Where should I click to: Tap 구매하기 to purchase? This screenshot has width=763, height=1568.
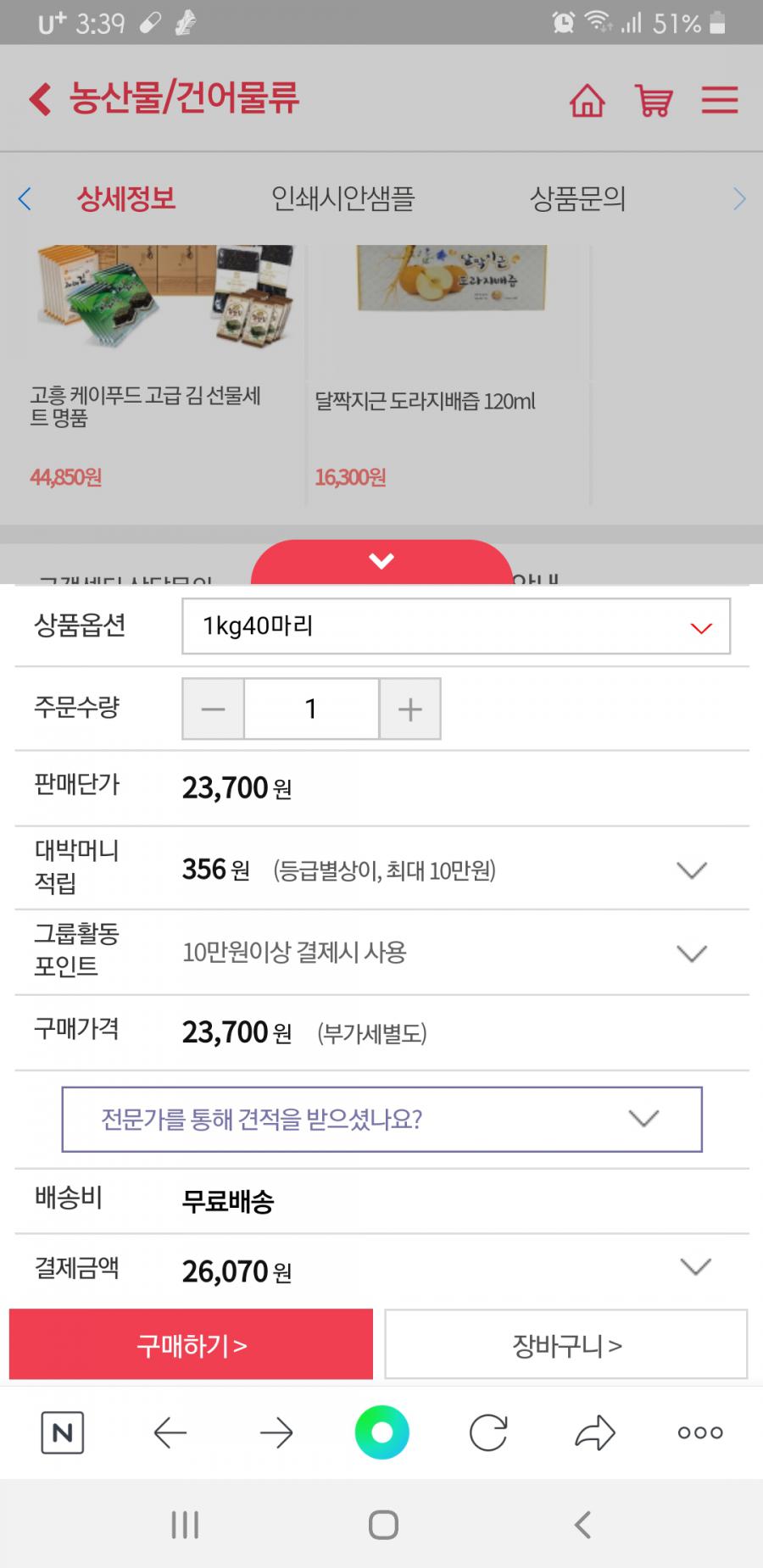pyautogui.click(x=191, y=1345)
